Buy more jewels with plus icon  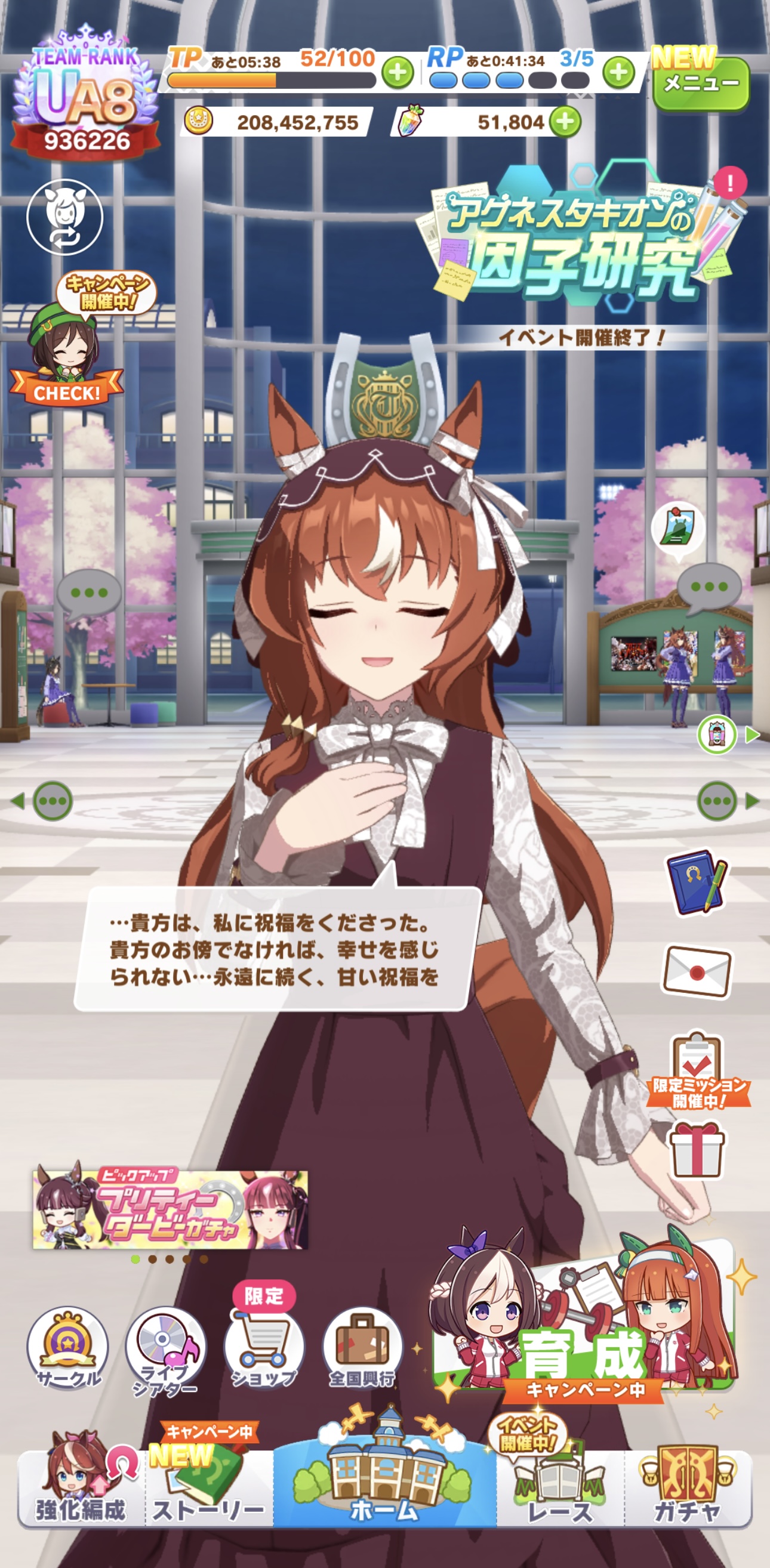pos(565,122)
